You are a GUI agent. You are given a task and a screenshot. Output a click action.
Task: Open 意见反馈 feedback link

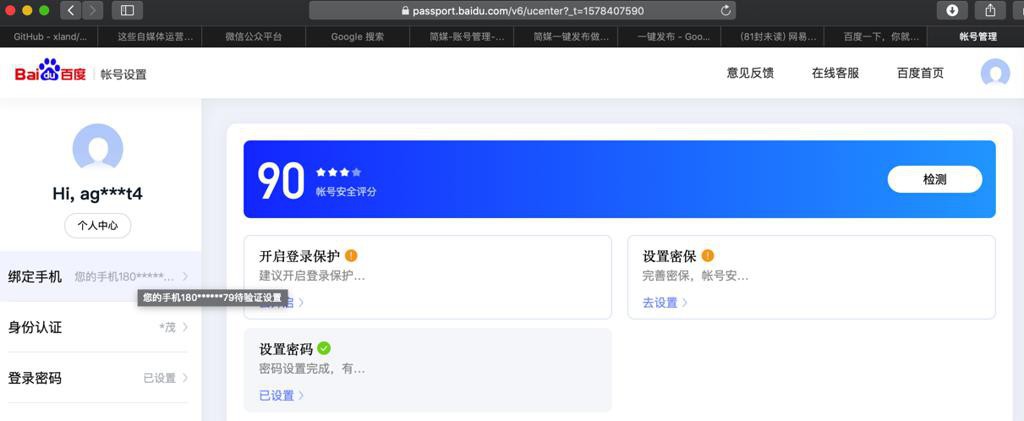[x=750, y=73]
